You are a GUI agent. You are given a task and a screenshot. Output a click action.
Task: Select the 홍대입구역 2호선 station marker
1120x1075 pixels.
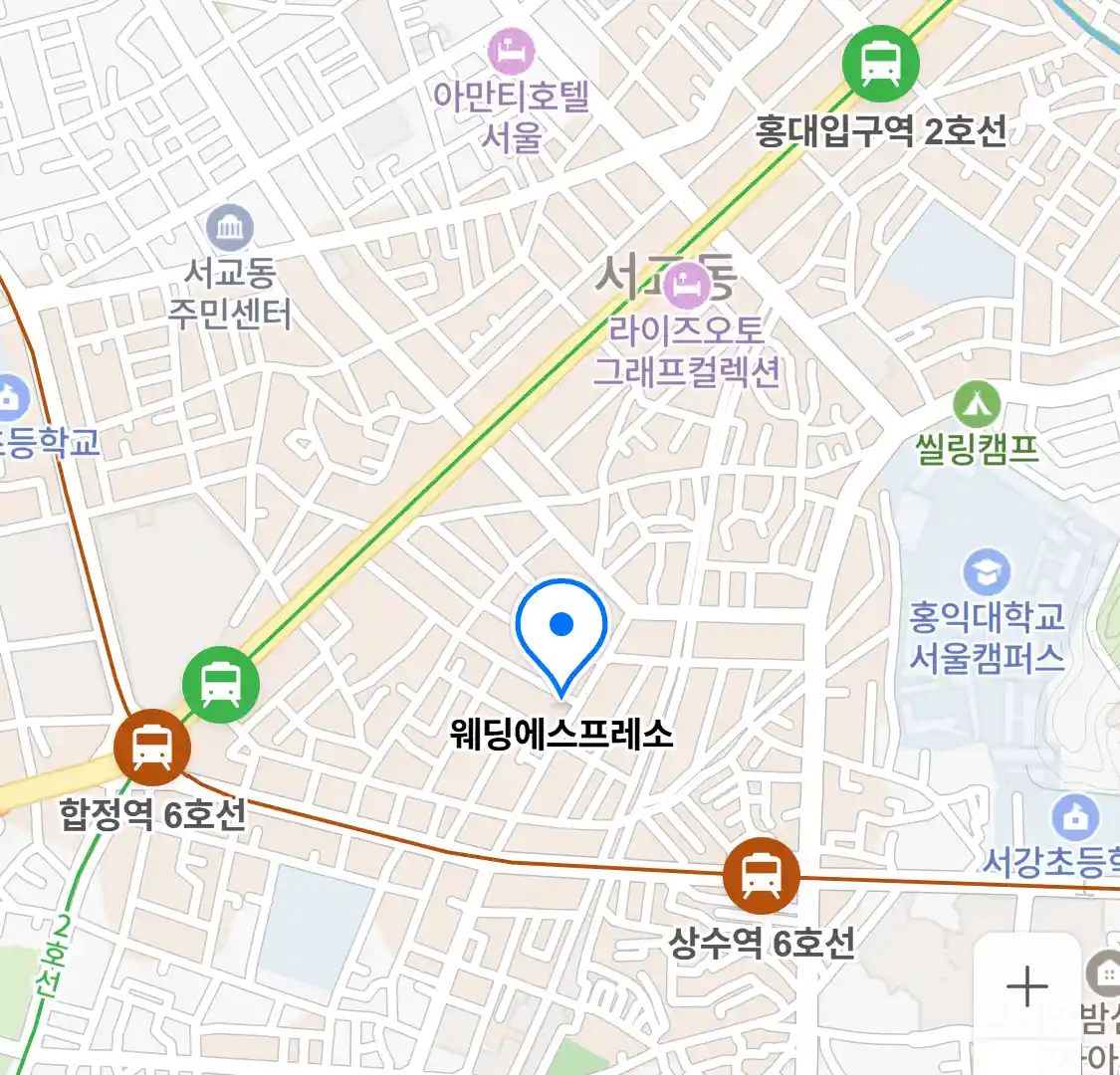880,63
